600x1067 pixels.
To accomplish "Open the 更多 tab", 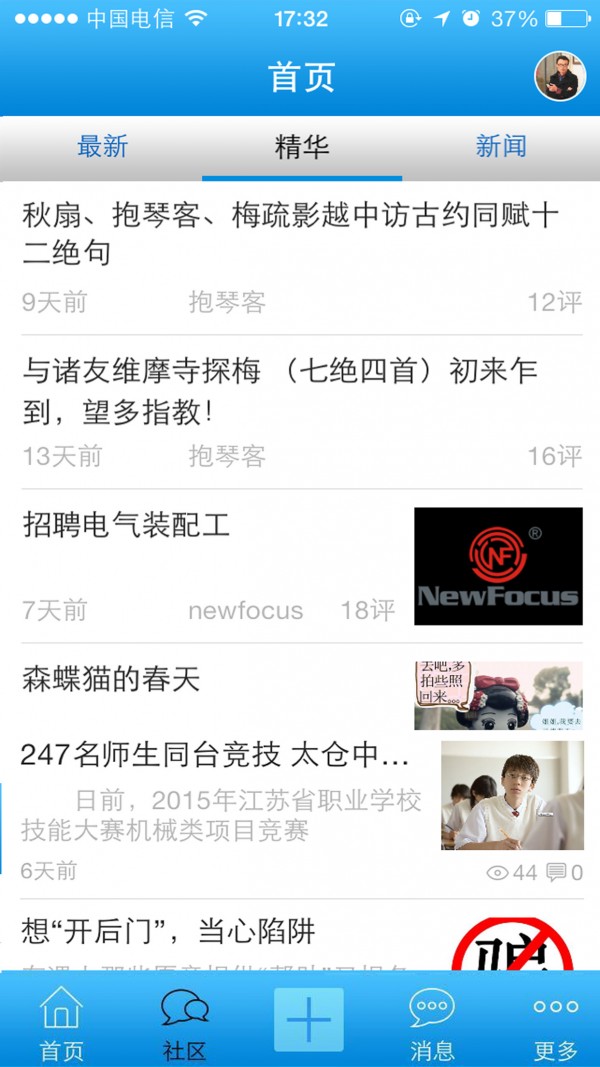I will point(555,1021).
